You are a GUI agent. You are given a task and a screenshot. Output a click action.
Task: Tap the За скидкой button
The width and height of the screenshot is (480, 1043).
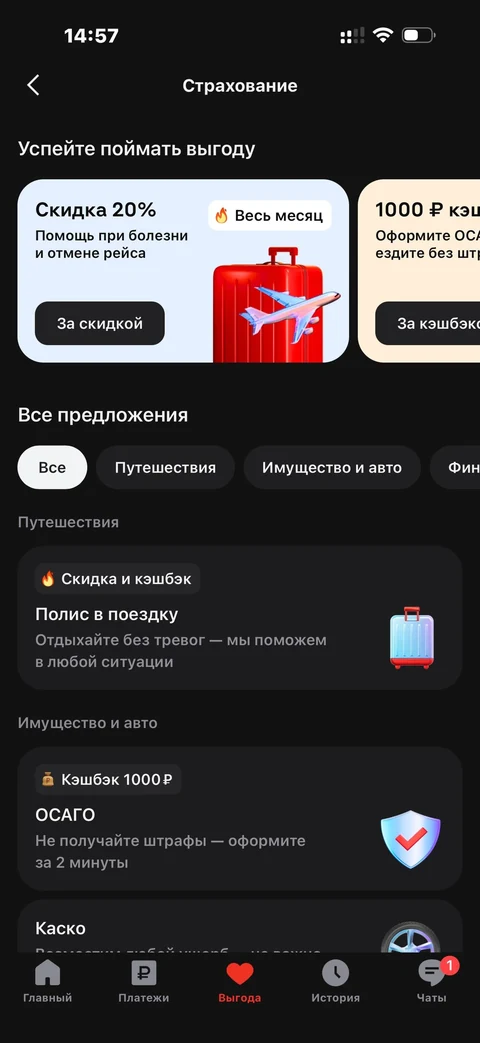pyautogui.click(x=100, y=323)
